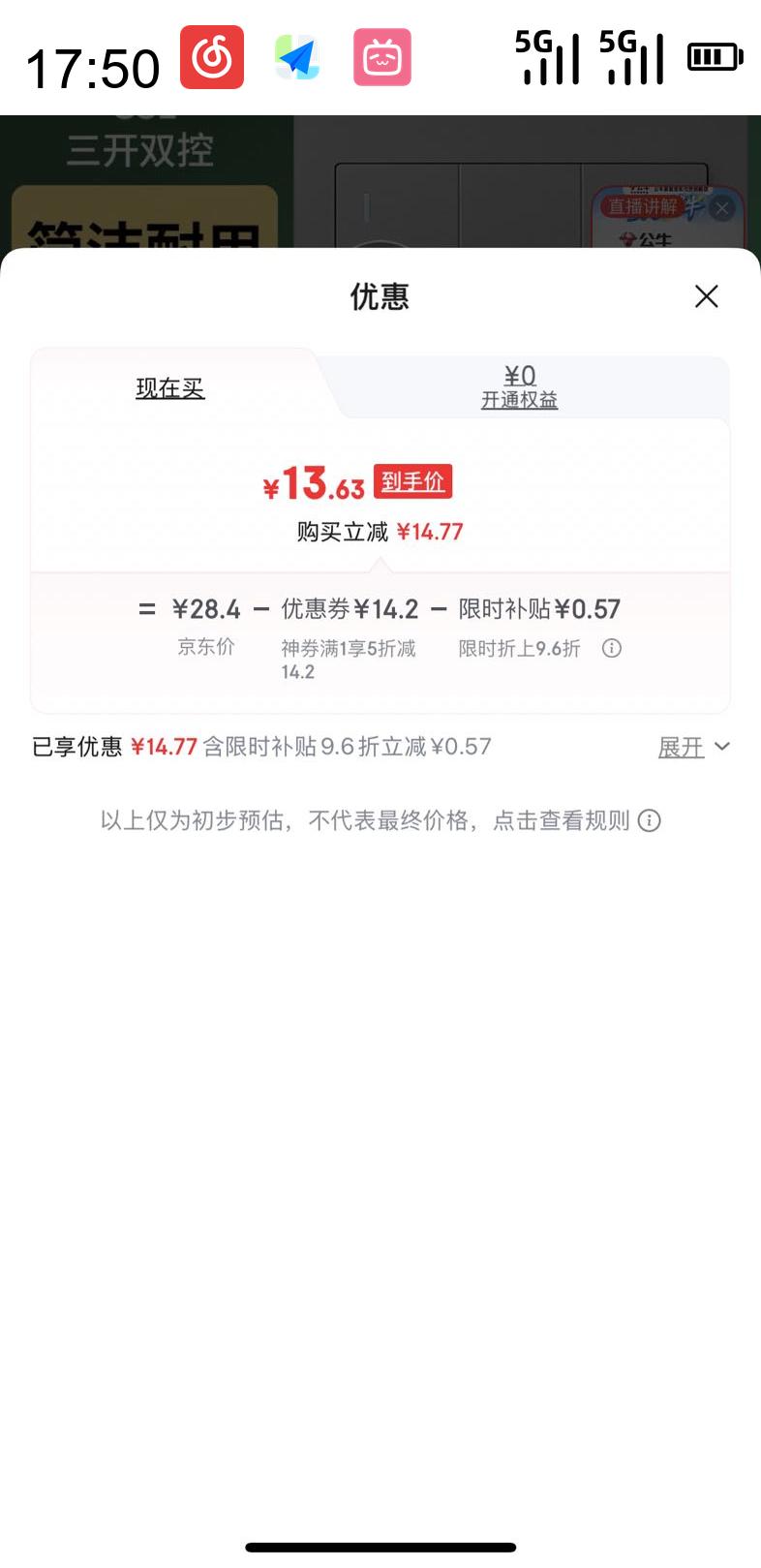Open the NetEase Cloud Music app icon
This screenshot has width=761, height=1568.
211,58
